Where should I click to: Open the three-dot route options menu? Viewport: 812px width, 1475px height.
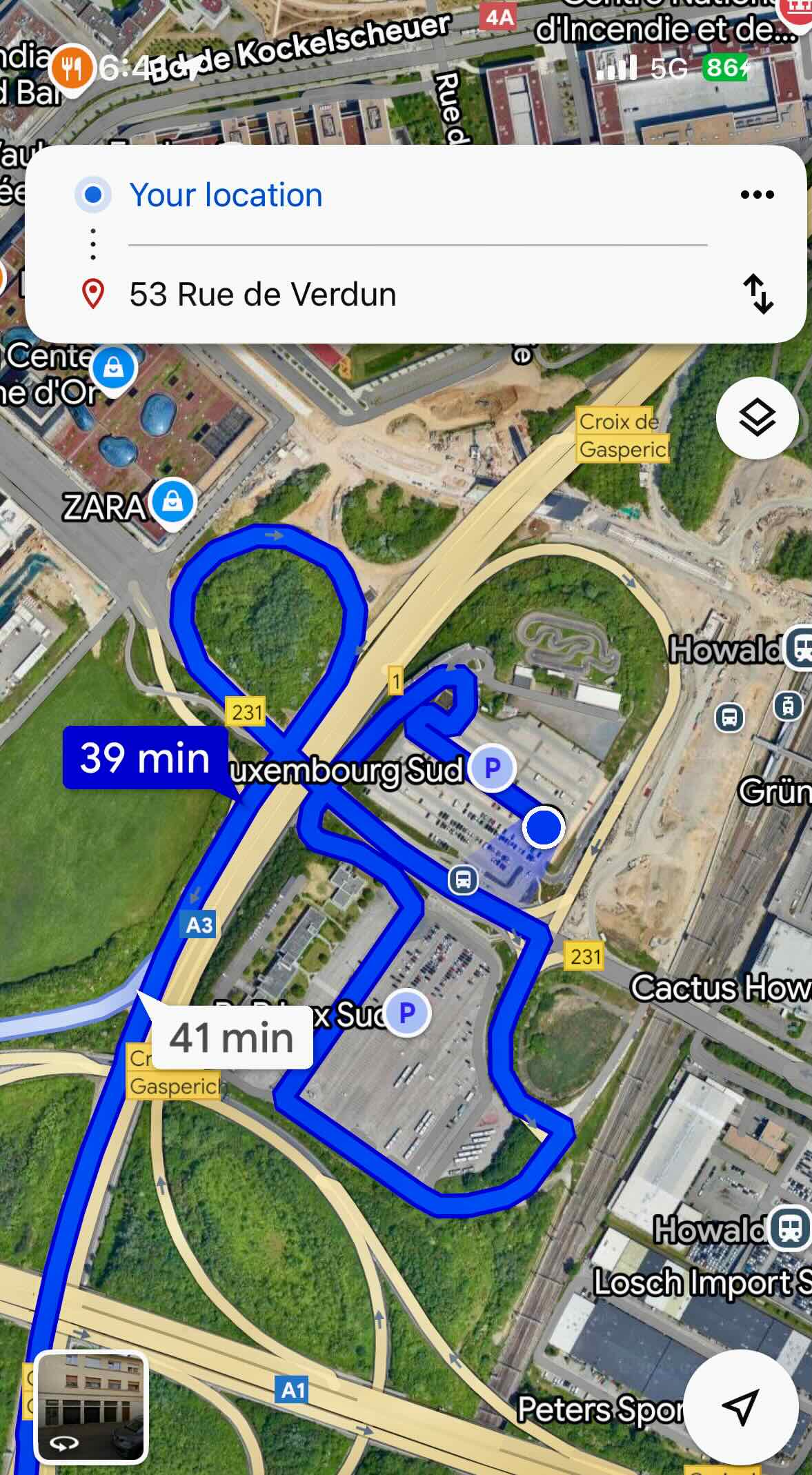(757, 195)
